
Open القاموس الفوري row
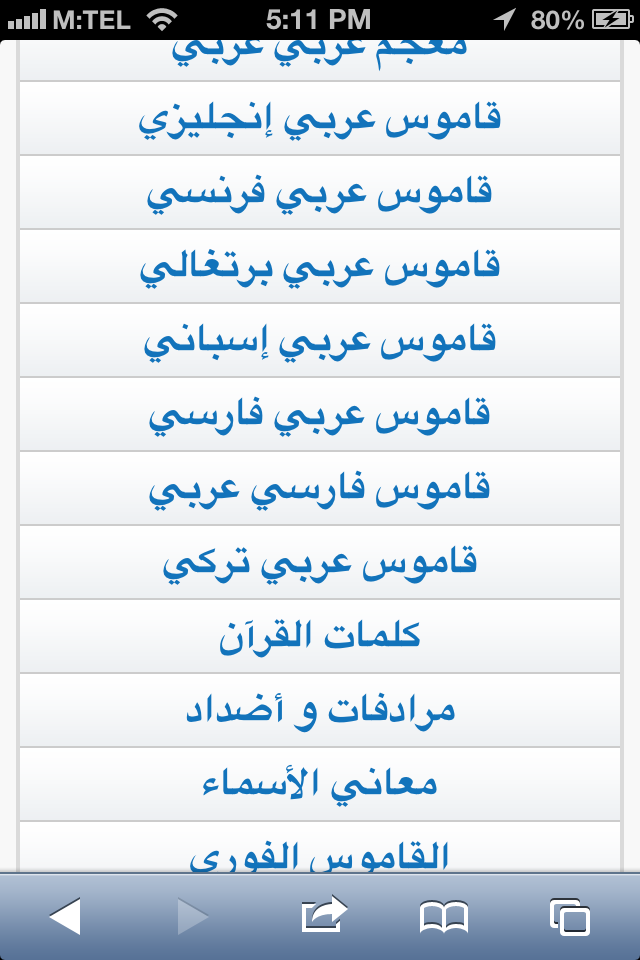(x=320, y=847)
